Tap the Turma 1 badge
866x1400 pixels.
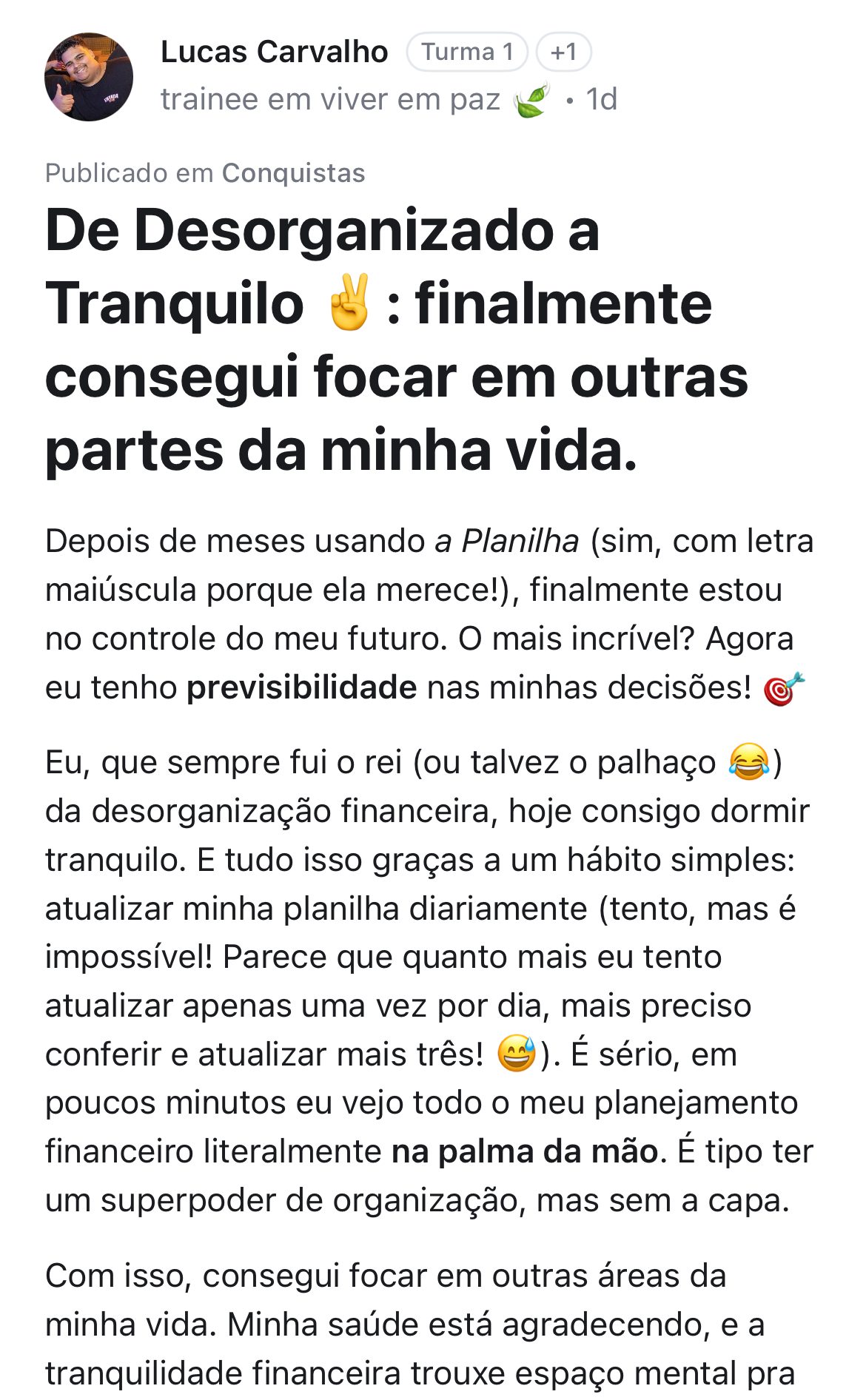(x=467, y=52)
